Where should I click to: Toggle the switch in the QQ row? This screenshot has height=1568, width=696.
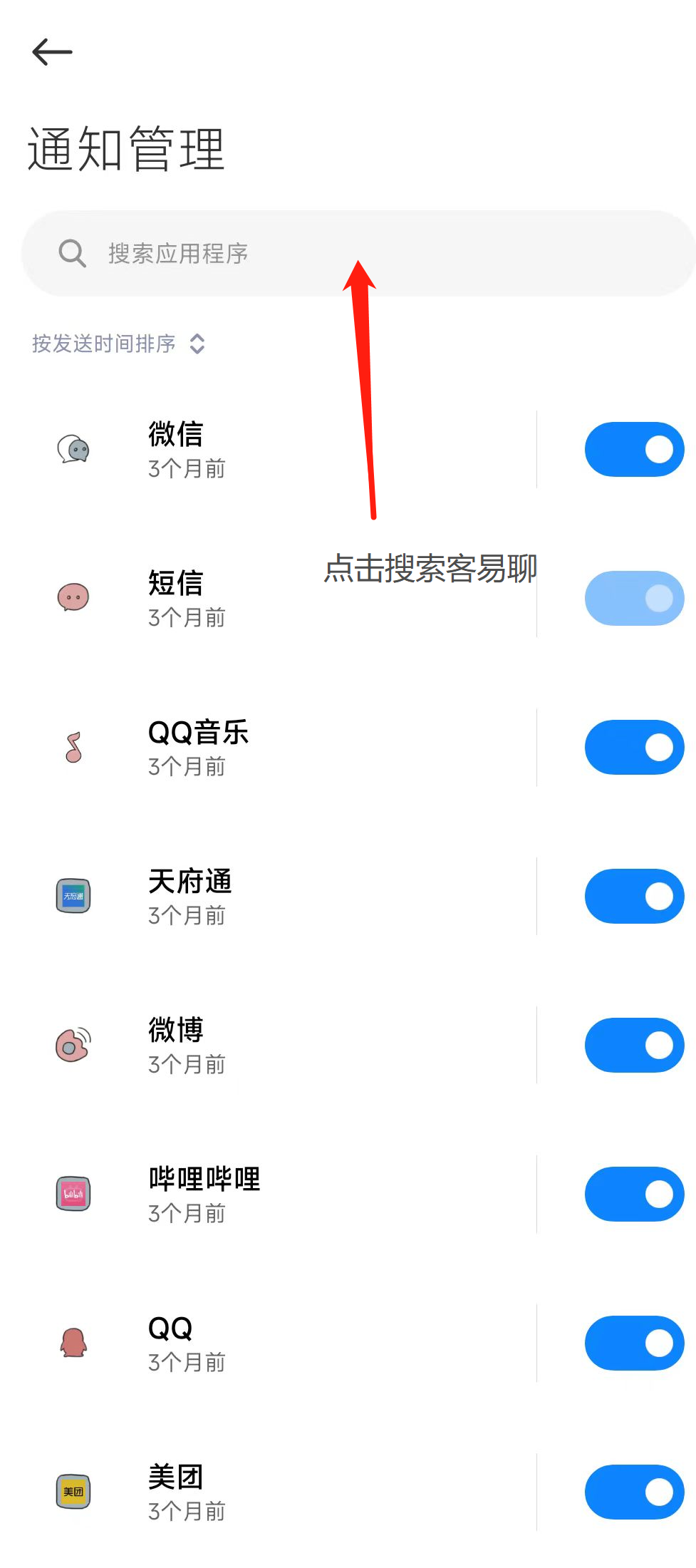point(634,1343)
